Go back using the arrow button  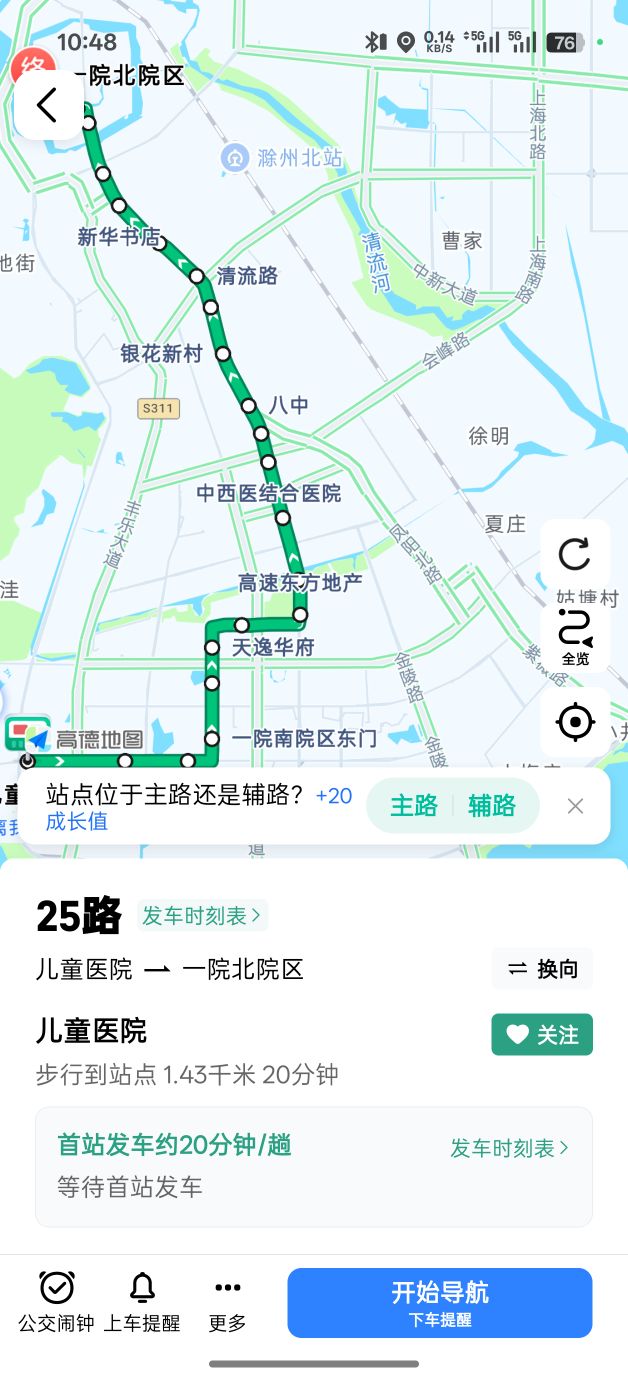point(47,104)
